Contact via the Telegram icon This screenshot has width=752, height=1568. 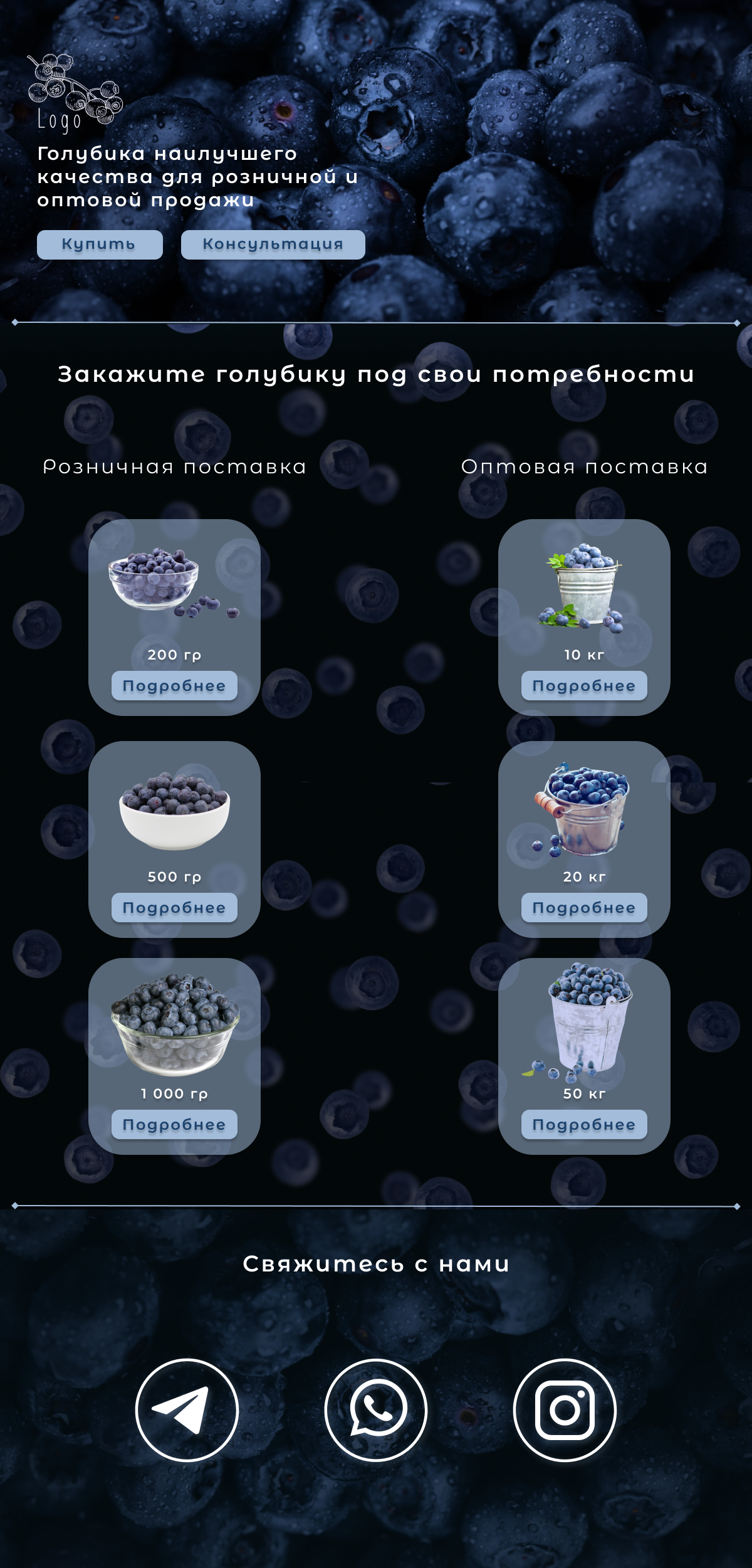[187, 1410]
